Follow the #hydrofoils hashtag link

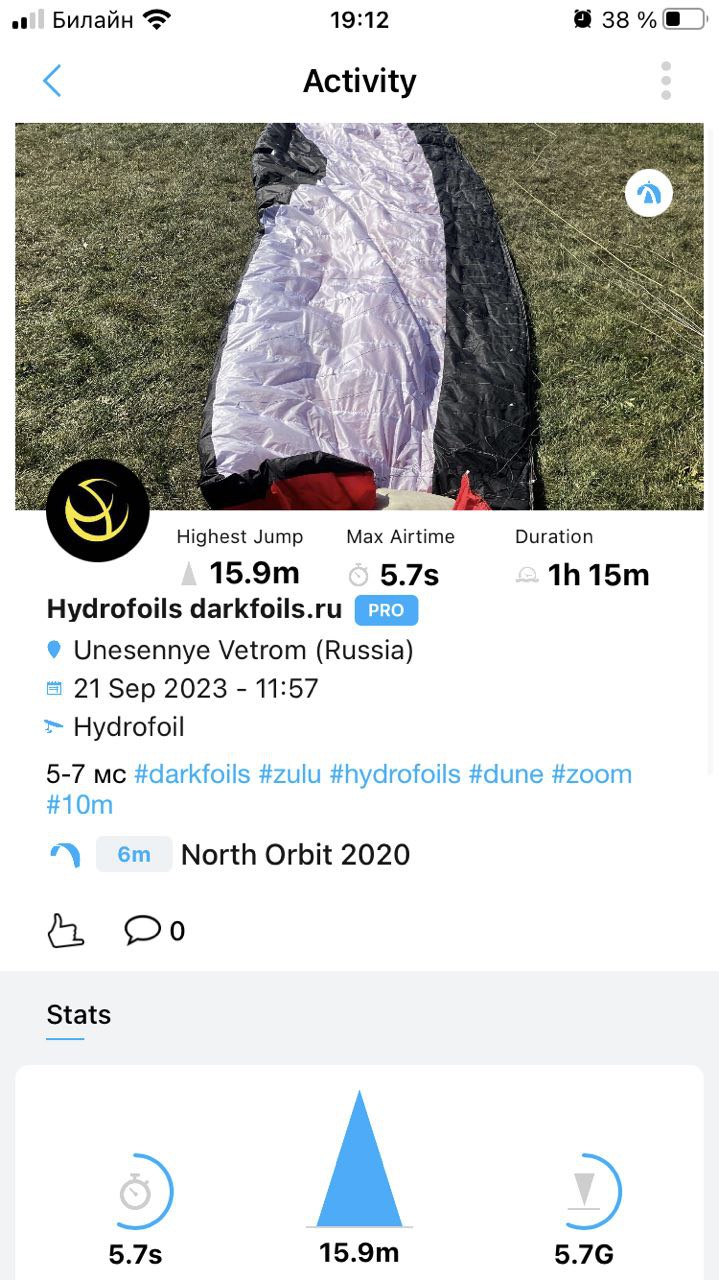click(395, 774)
